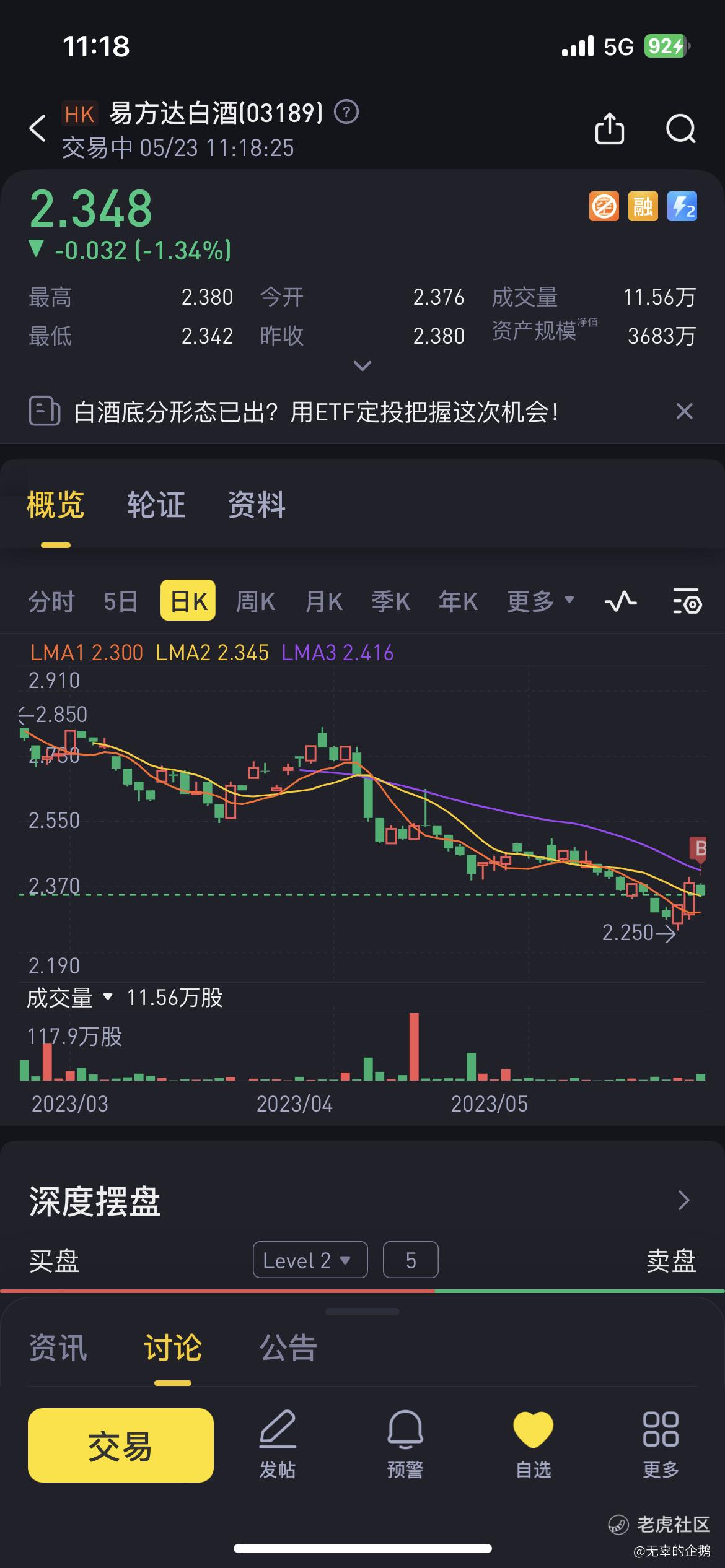Open the 更多 chart period dropdown
Screen dimensions: 725x1568
click(540, 601)
